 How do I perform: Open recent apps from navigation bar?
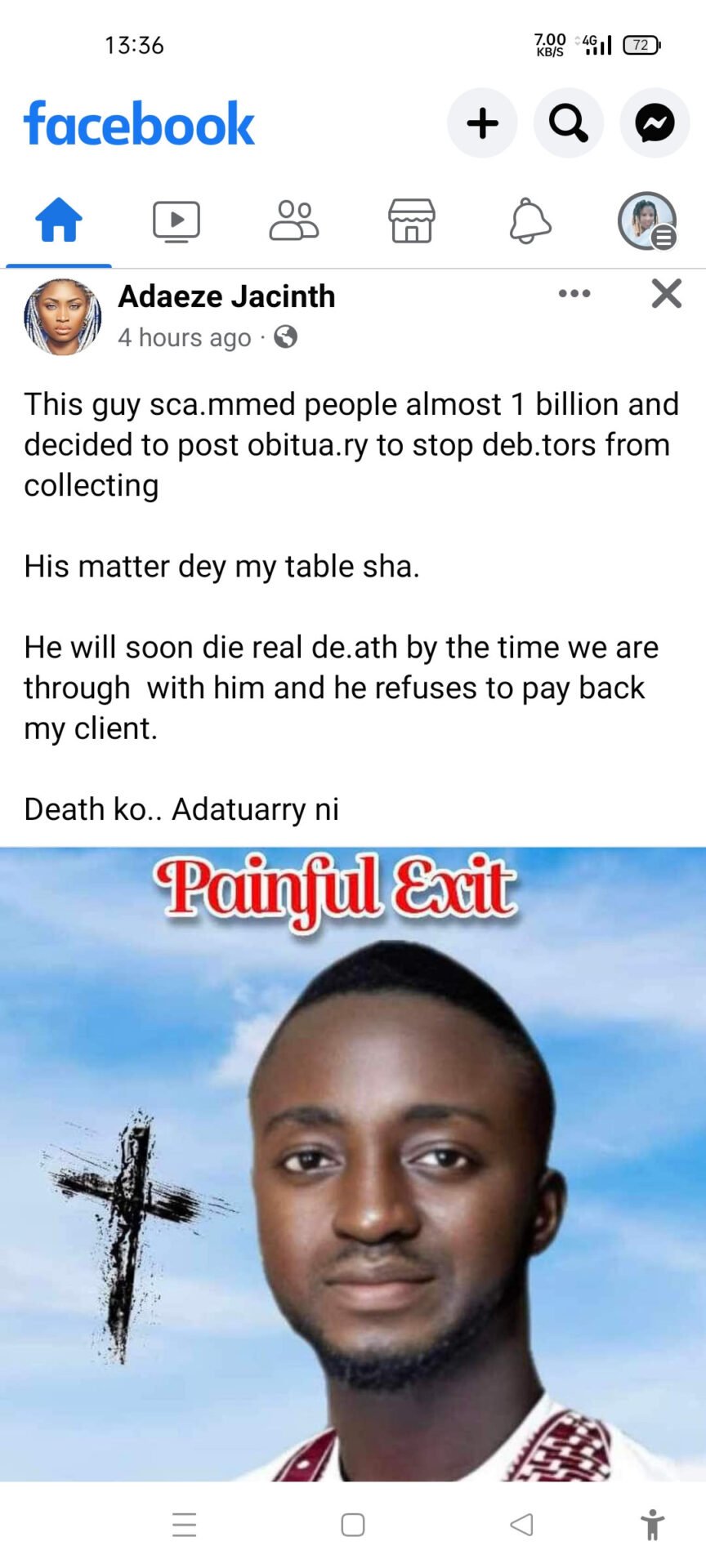185,1524
